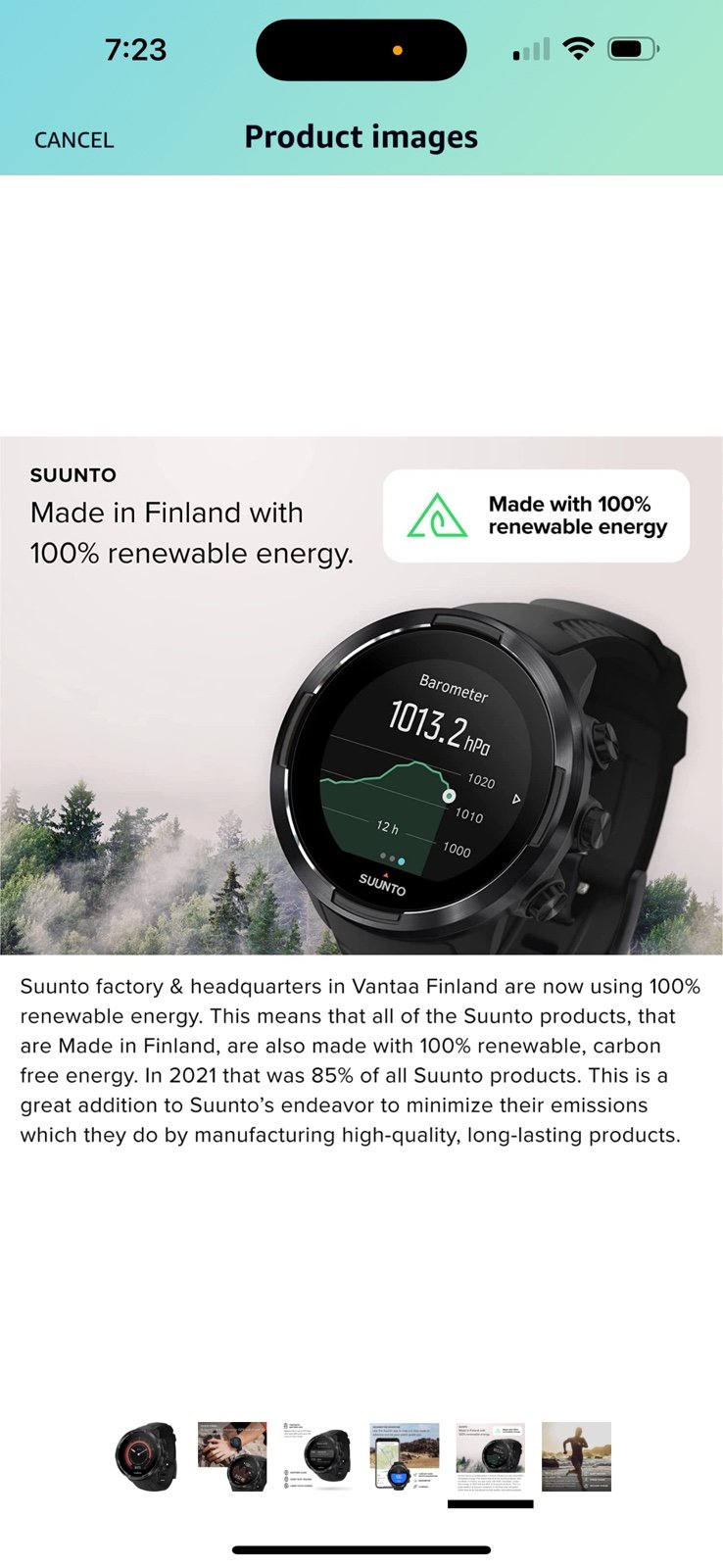View the last thumbnail with the runner photo
Image resolution: width=723 pixels, height=1568 pixels.
(x=577, y=1456)
